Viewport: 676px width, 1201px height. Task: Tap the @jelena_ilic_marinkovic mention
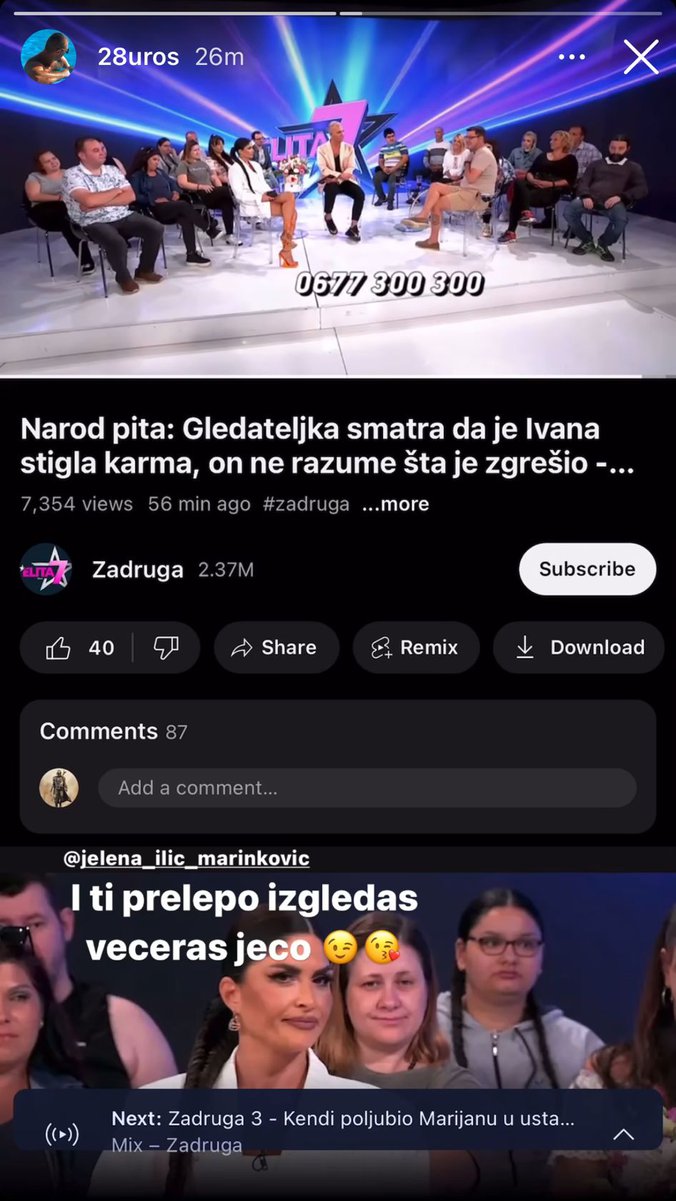pos(186,858)
